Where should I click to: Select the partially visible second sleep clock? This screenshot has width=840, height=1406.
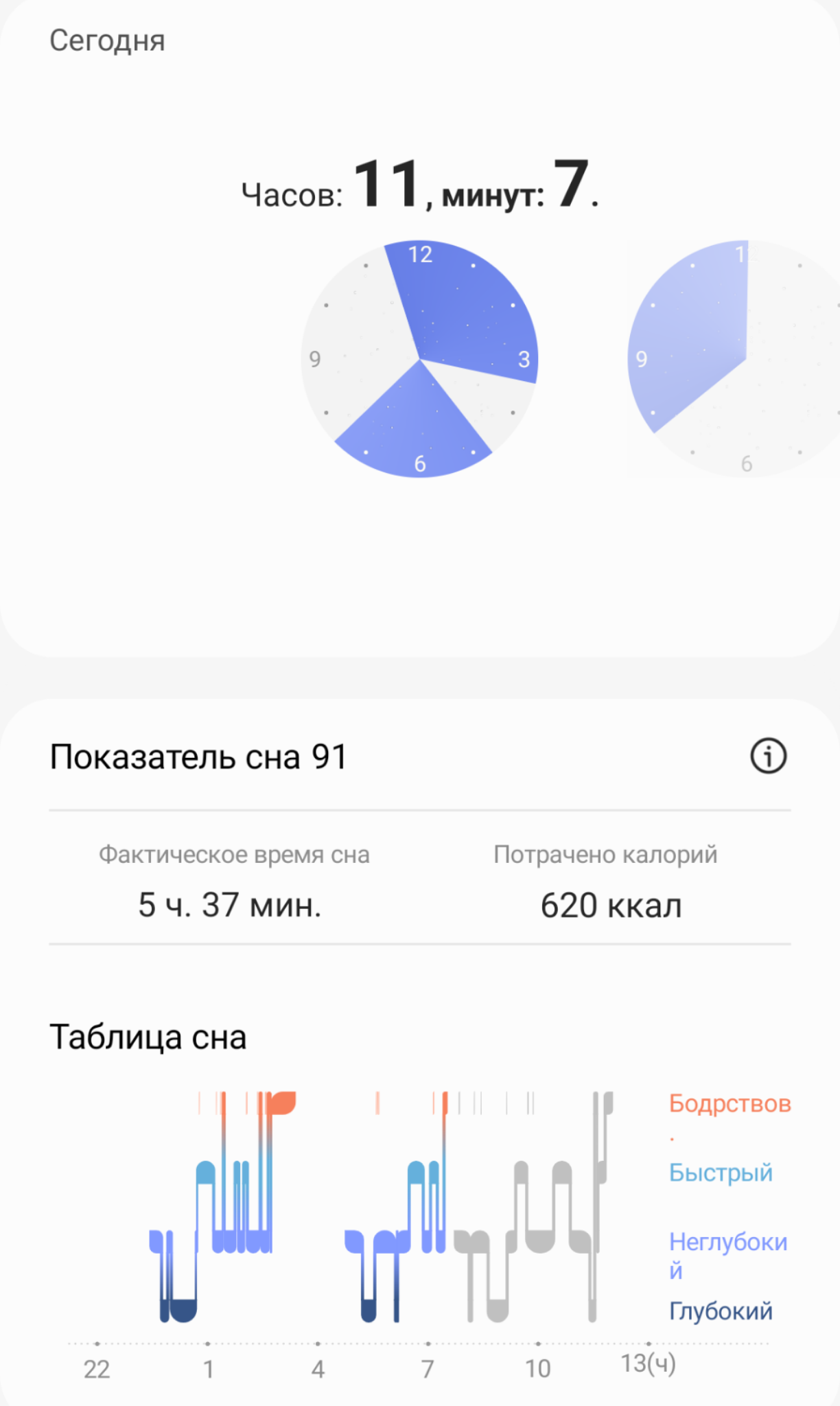coord(733,358)
